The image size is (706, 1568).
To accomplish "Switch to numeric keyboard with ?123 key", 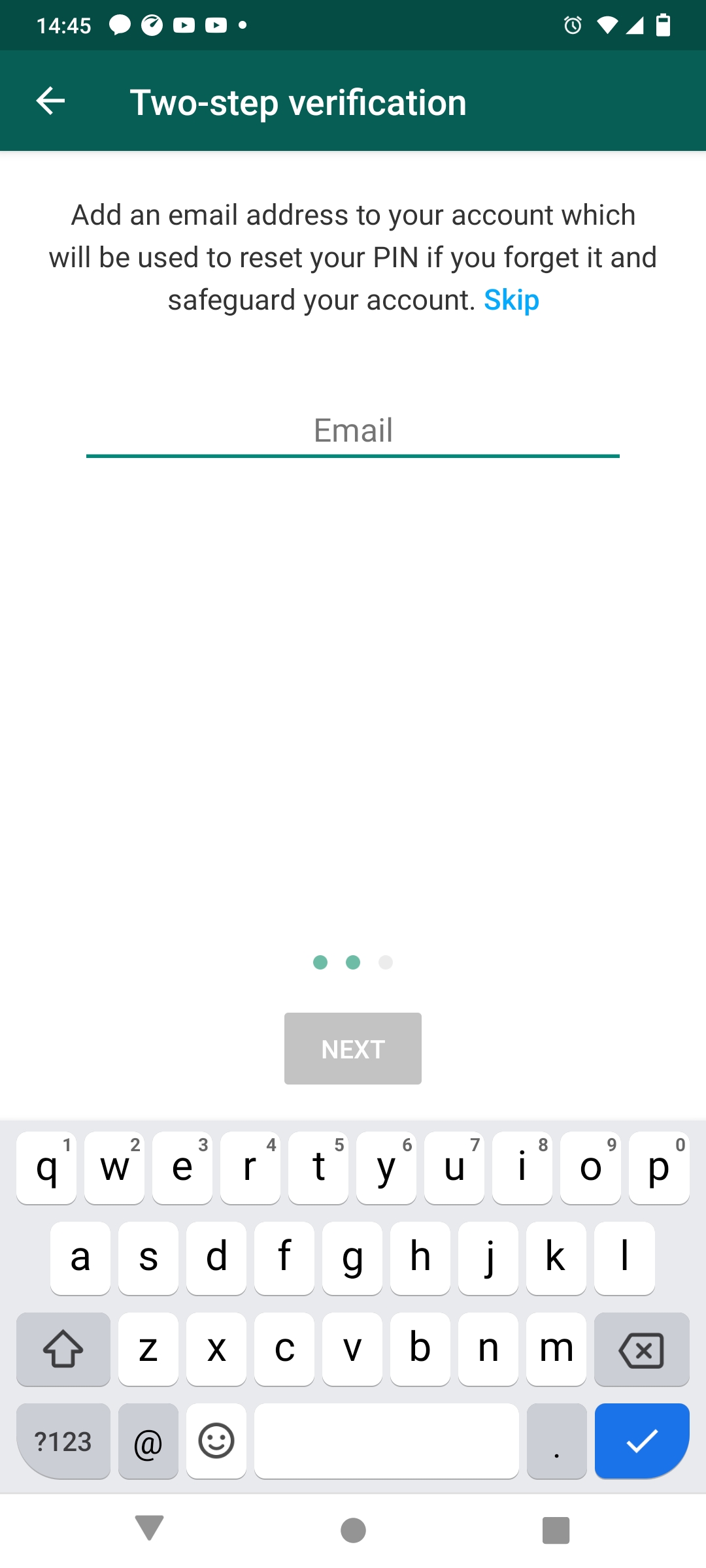I will point(63,1441).
